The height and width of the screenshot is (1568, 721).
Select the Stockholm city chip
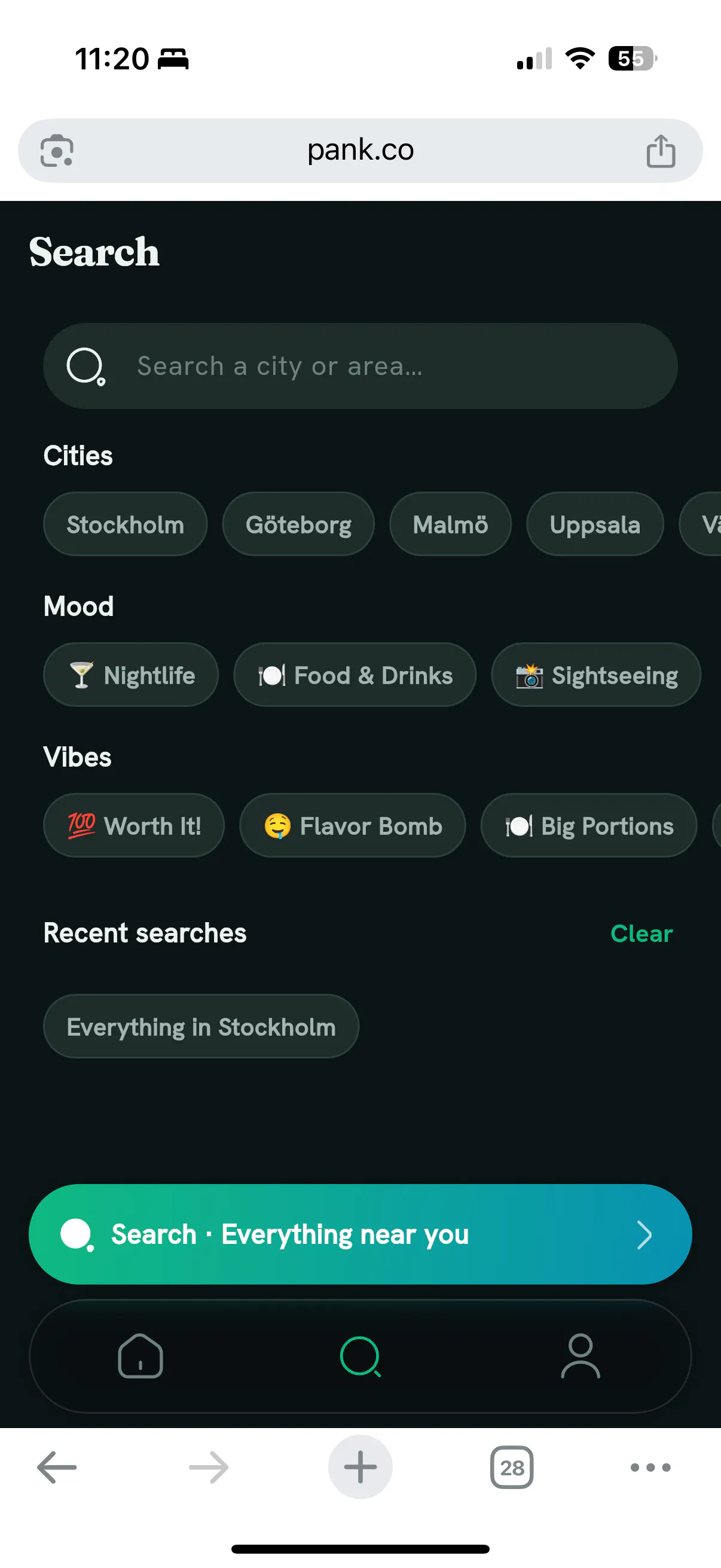[126, 524]
